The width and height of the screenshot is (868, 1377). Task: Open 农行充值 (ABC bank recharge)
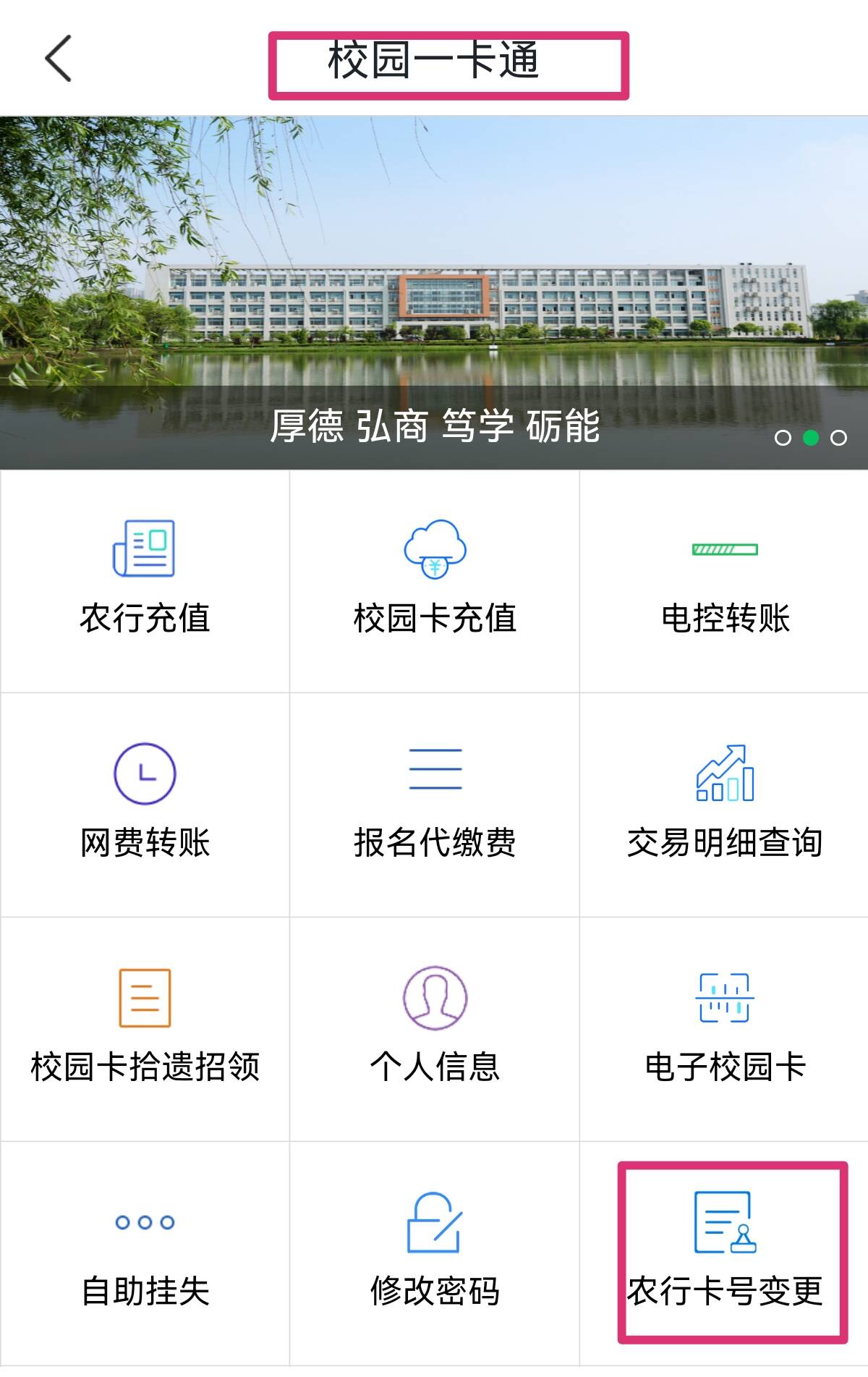pyautogui.click(x=145, y=581)
